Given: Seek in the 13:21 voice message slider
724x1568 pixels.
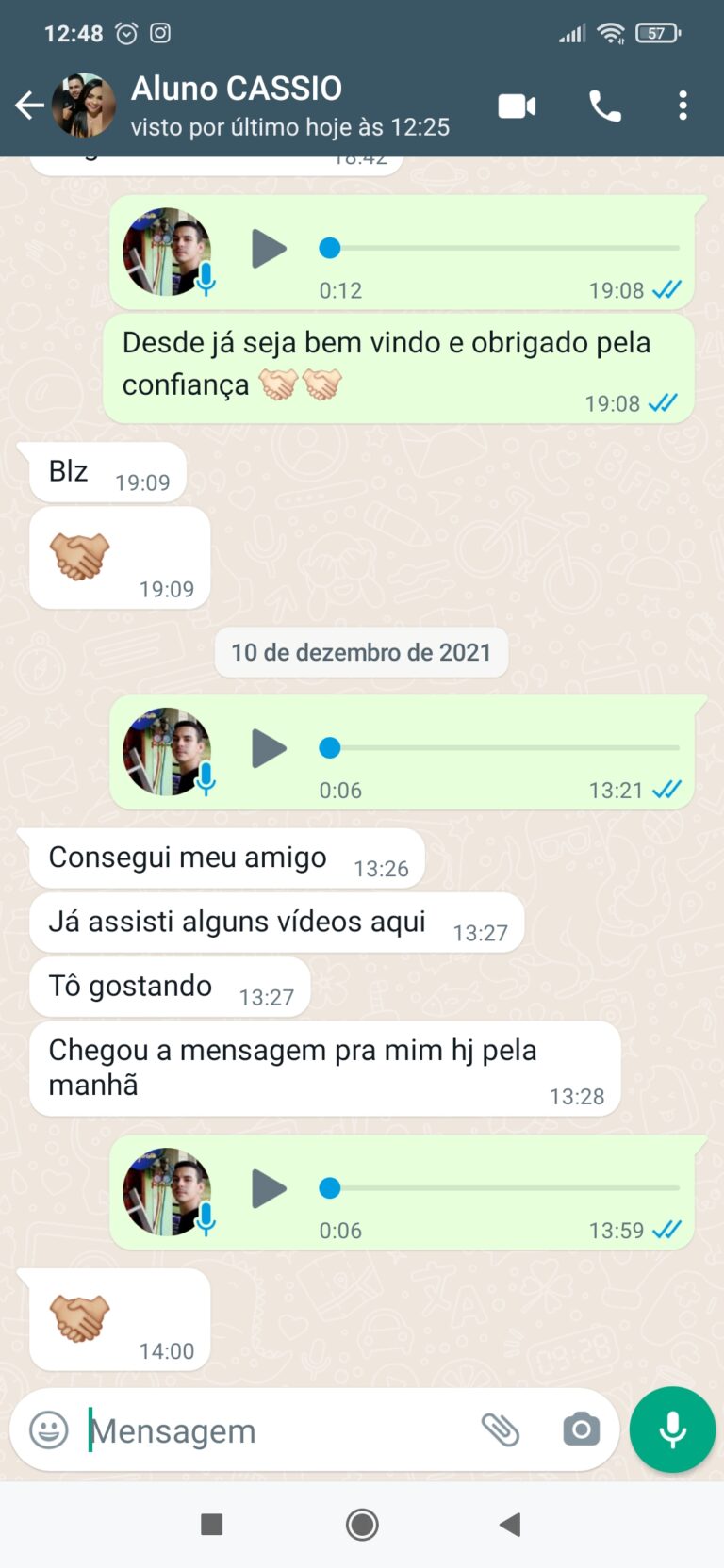Looking at the screenshot, I should tap(500, 748).
